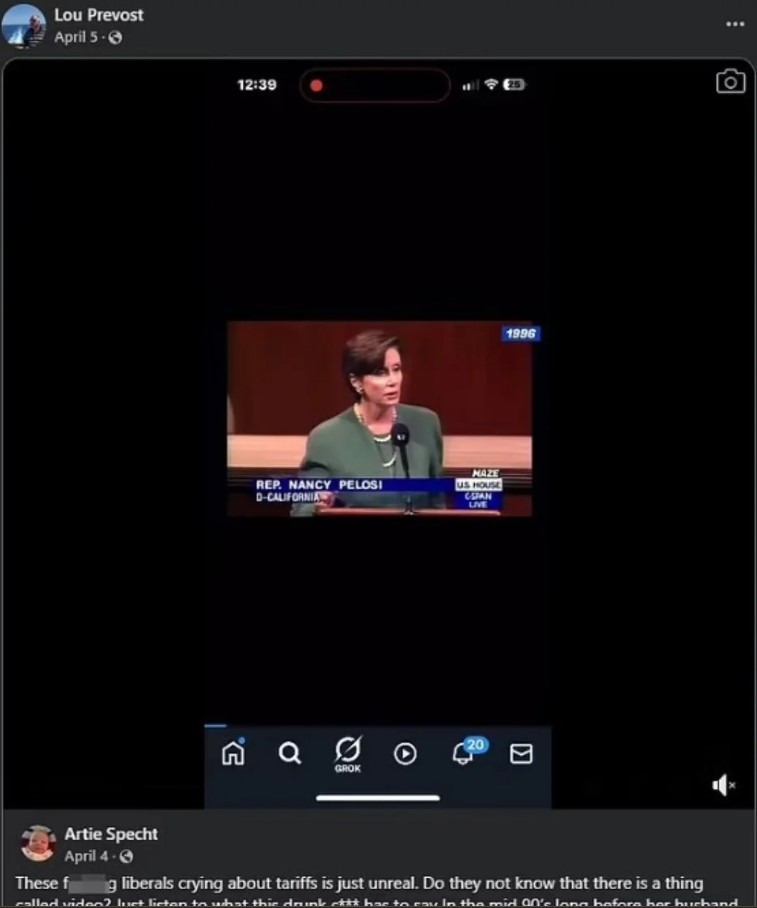Open the April 5 post timestamp
The image size is (757, 908).
[x=77, y=37]
